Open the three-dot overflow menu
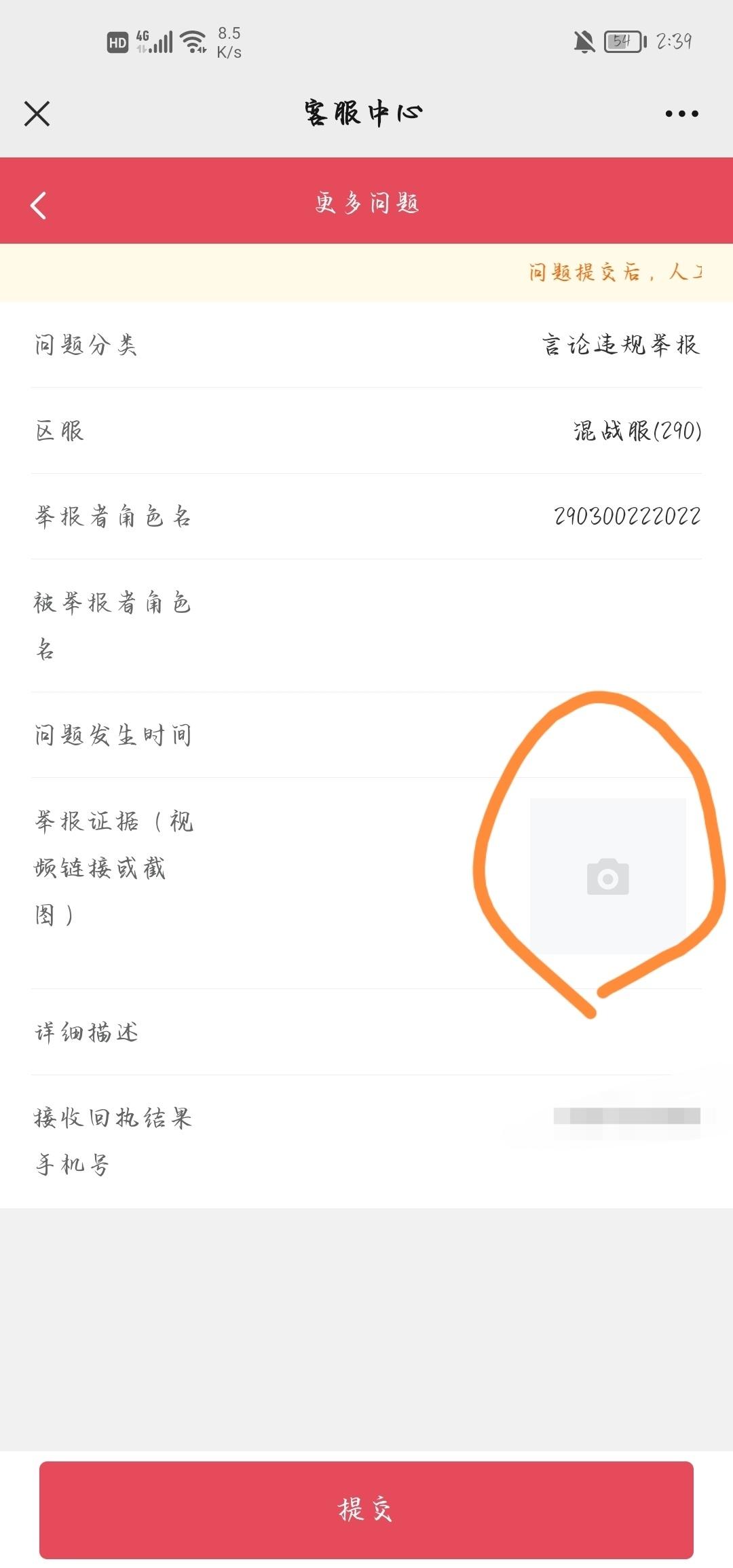 pos(681,113)
